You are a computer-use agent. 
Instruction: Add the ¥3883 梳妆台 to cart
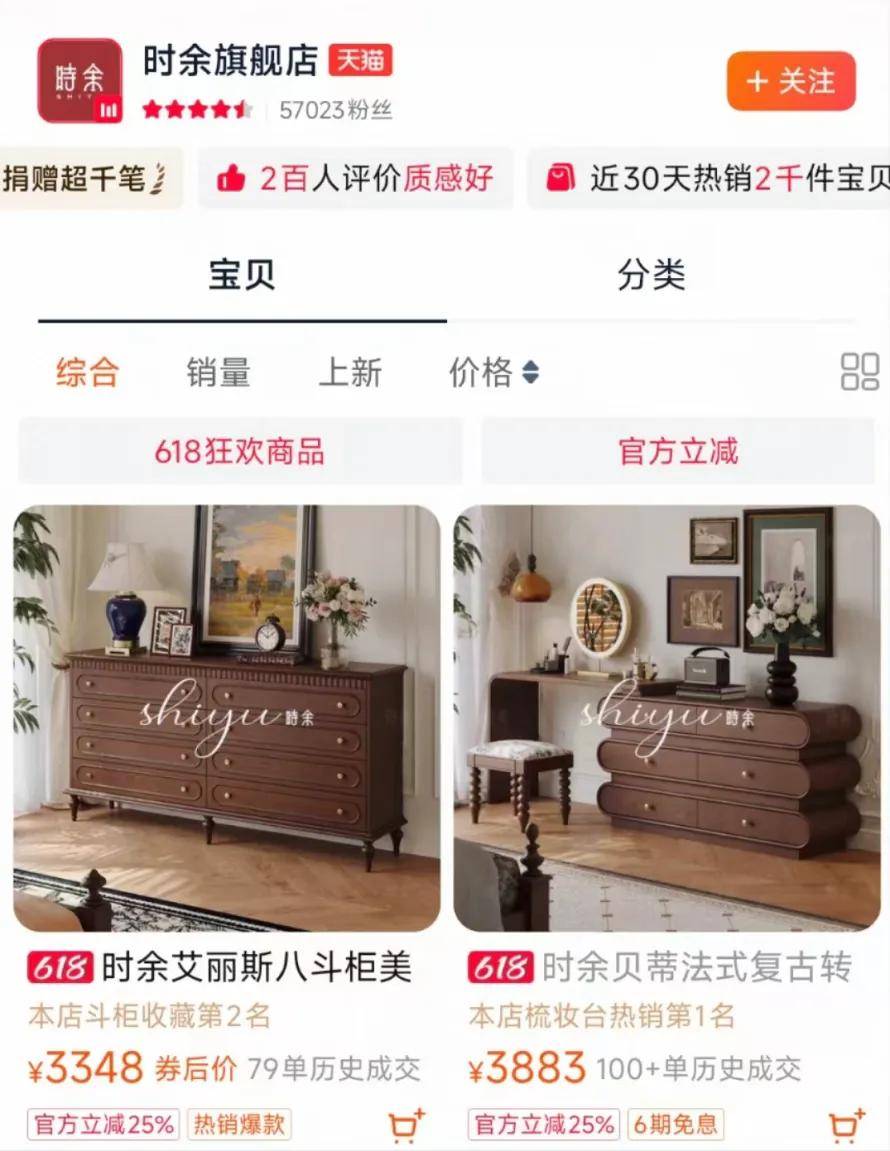pyautogui.click(x=847, y=1126)
